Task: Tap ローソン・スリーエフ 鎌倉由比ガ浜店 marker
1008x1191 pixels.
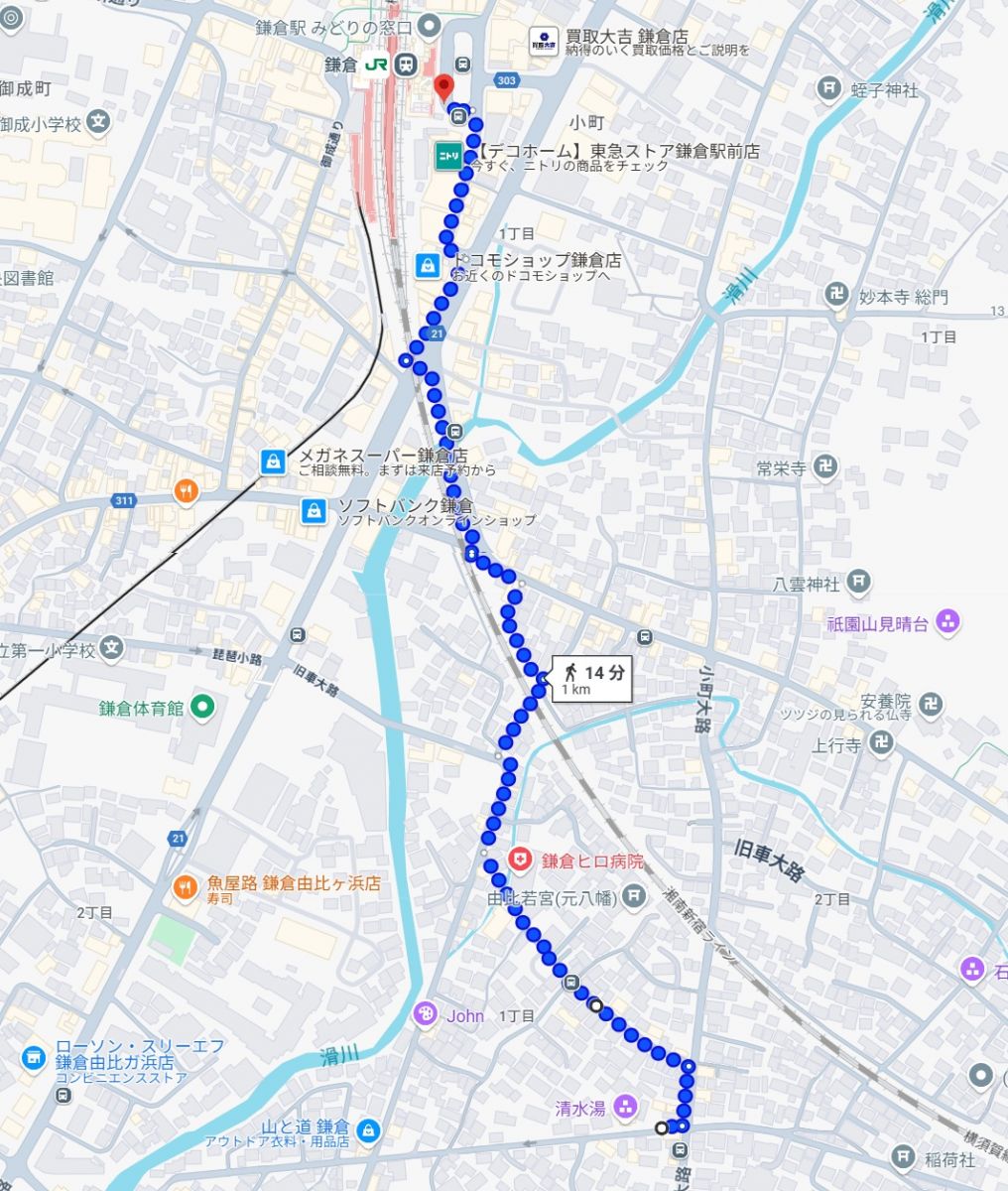Action: (x=34, y=1056)
